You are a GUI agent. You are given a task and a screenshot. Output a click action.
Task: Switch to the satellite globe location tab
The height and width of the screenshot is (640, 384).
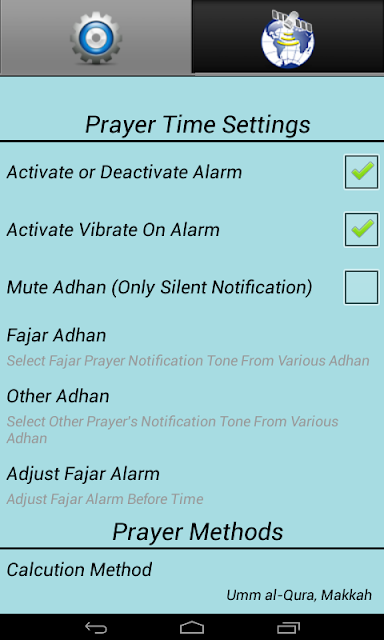click(x=288, y=37)
